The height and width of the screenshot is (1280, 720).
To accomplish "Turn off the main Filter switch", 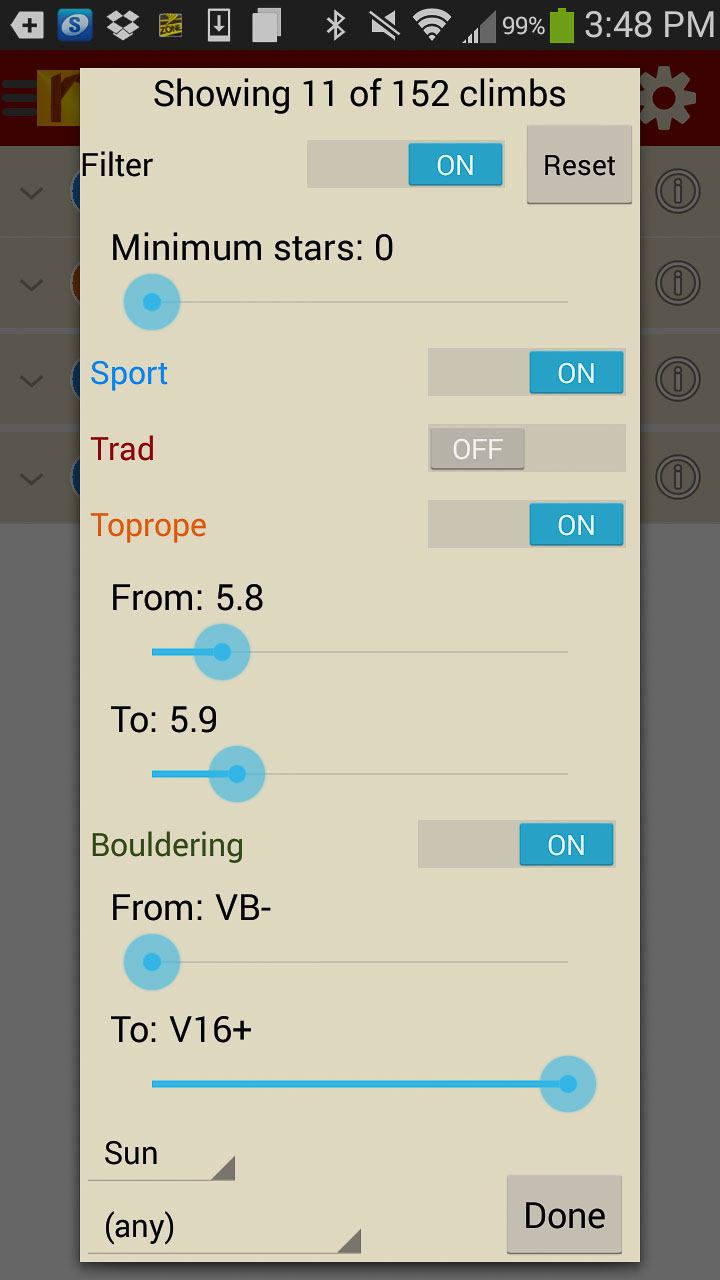I will pos(406,165).
